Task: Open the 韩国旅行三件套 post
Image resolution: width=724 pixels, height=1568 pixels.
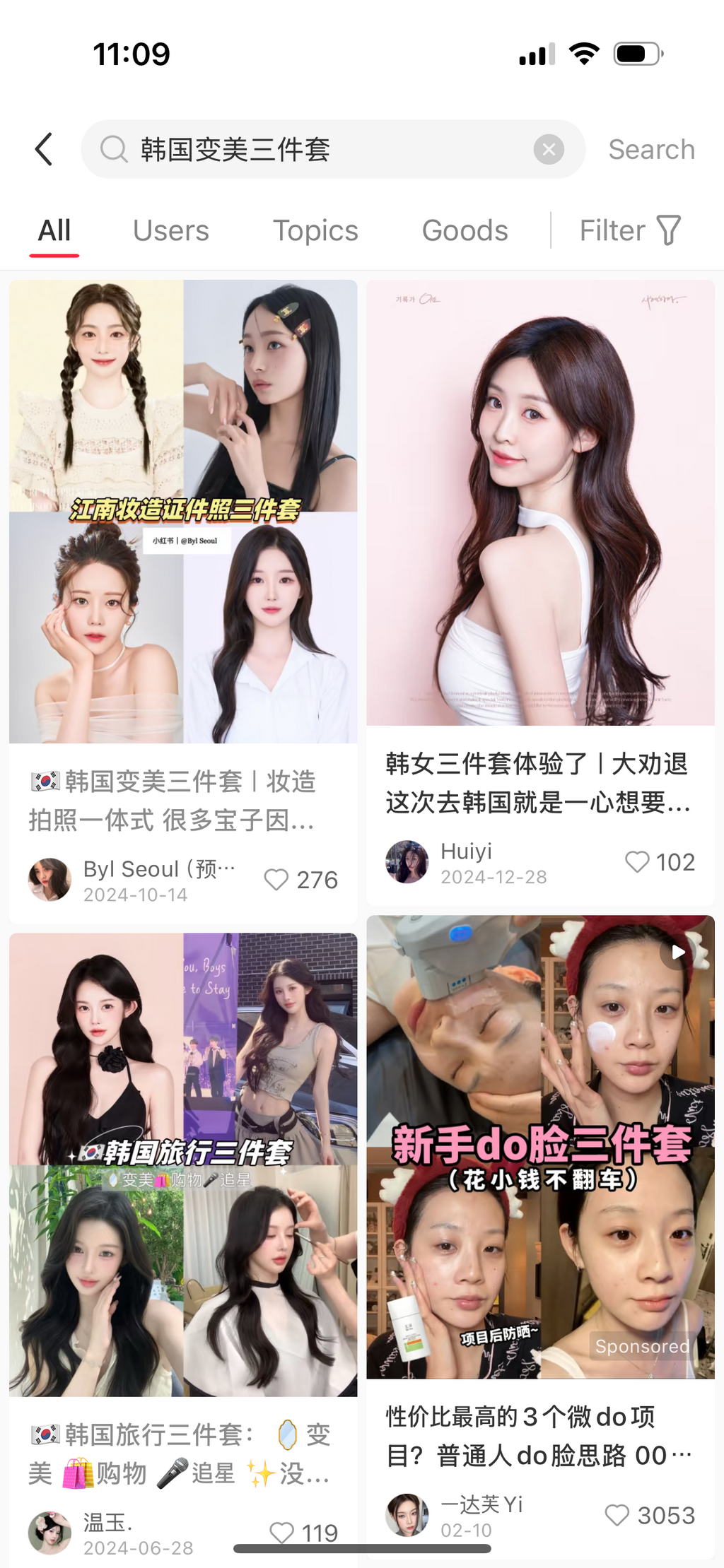Action: pos(183,1164)
